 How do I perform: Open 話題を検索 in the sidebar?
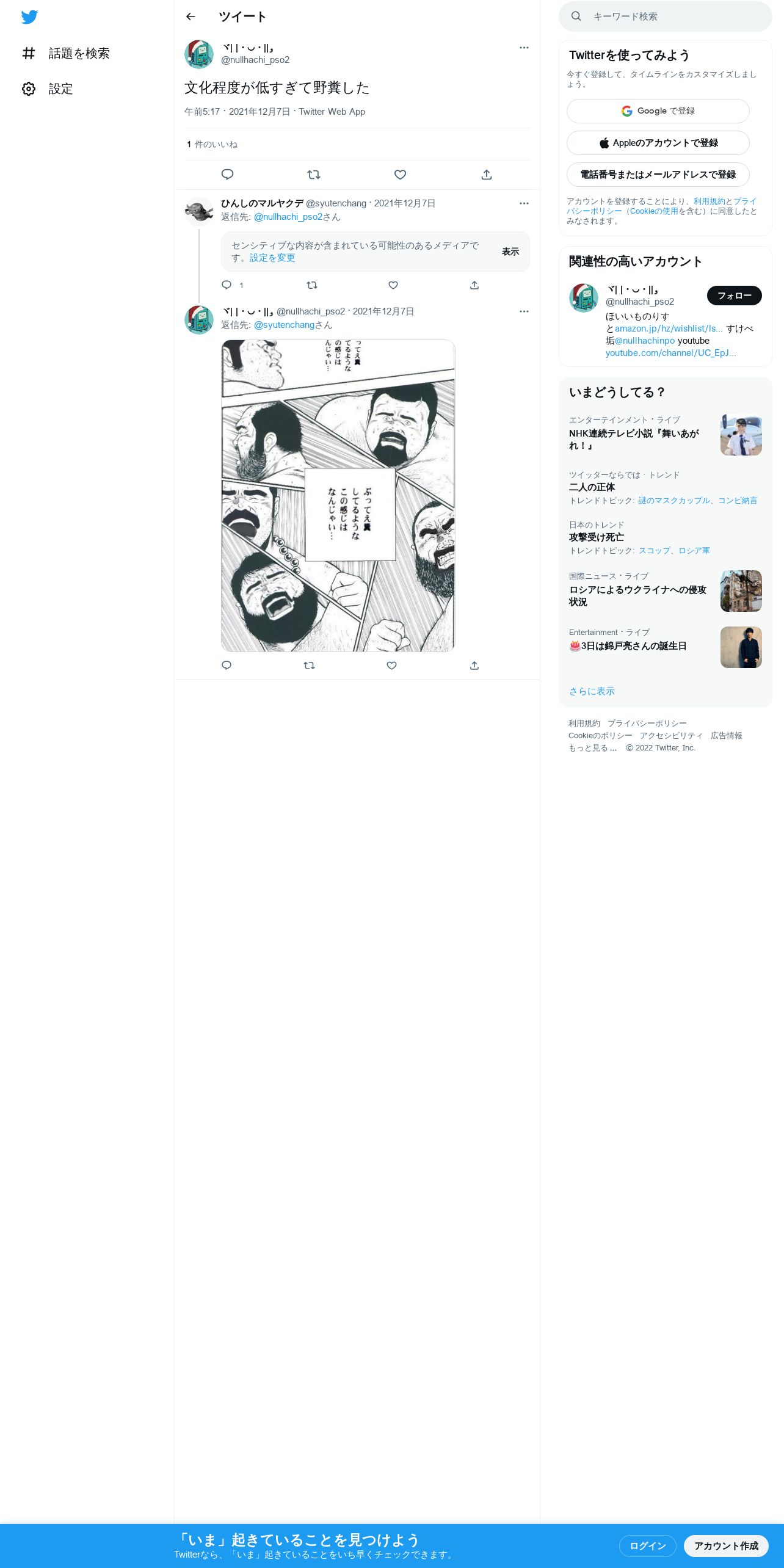point(65,54)
